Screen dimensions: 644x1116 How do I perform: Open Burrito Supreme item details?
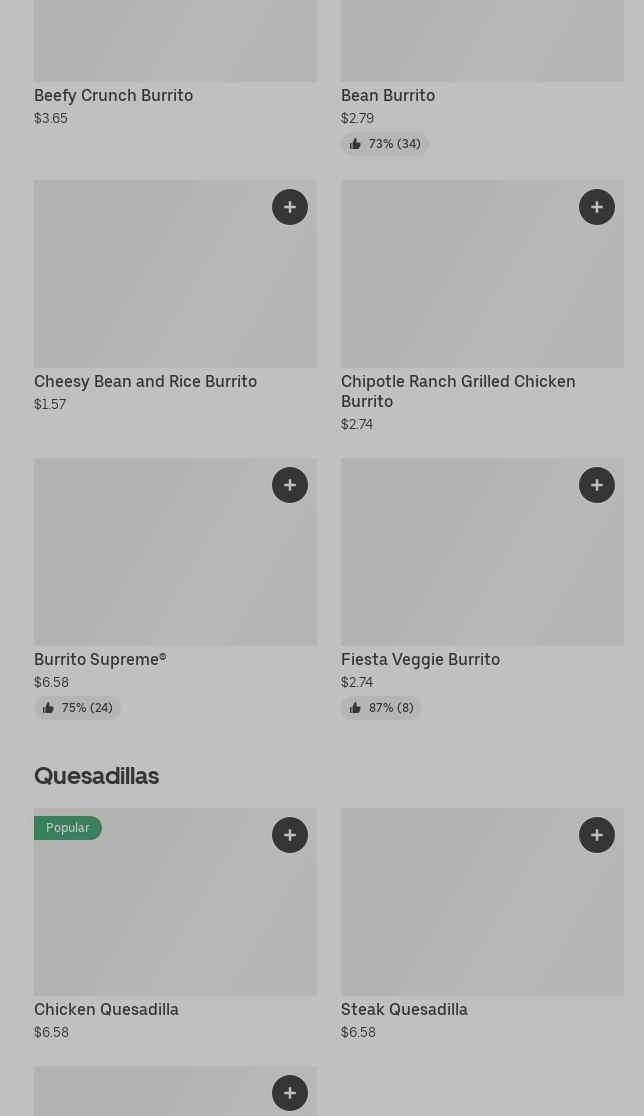tap(100, 659)
